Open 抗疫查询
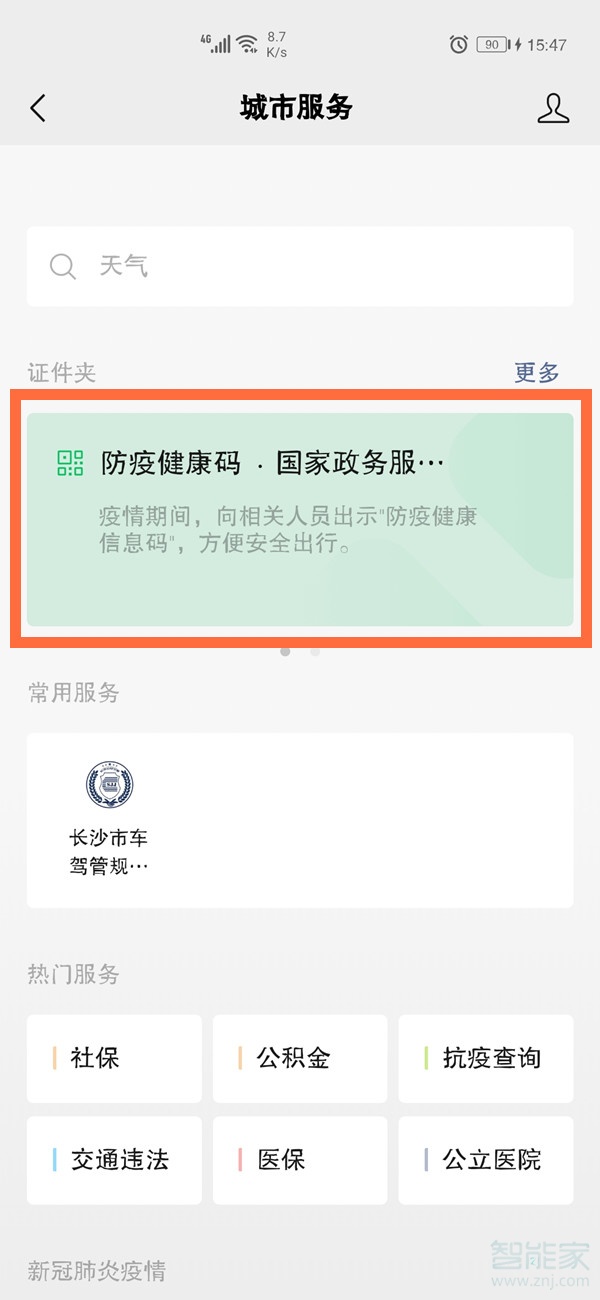 (x=486, y=1058)
